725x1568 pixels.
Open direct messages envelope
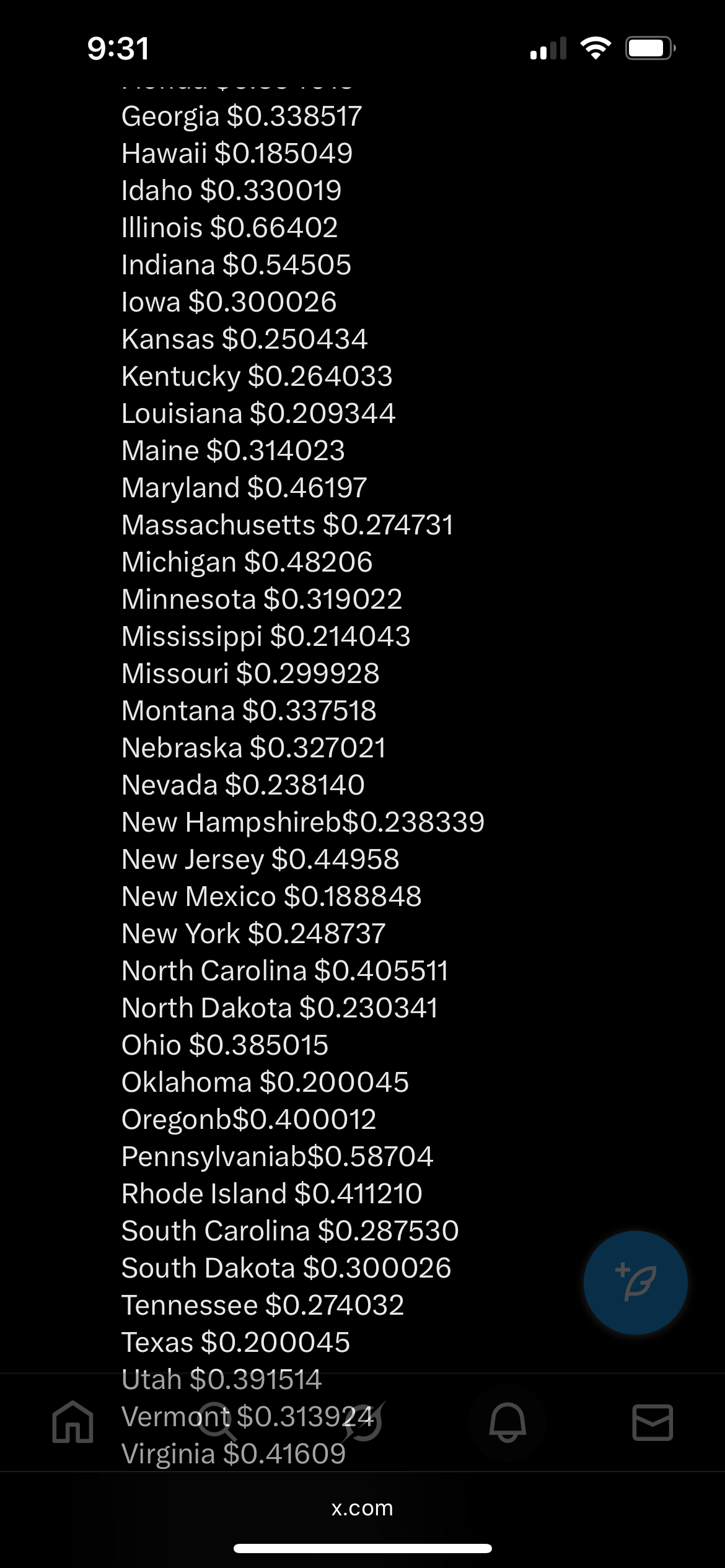point(652,1422)
